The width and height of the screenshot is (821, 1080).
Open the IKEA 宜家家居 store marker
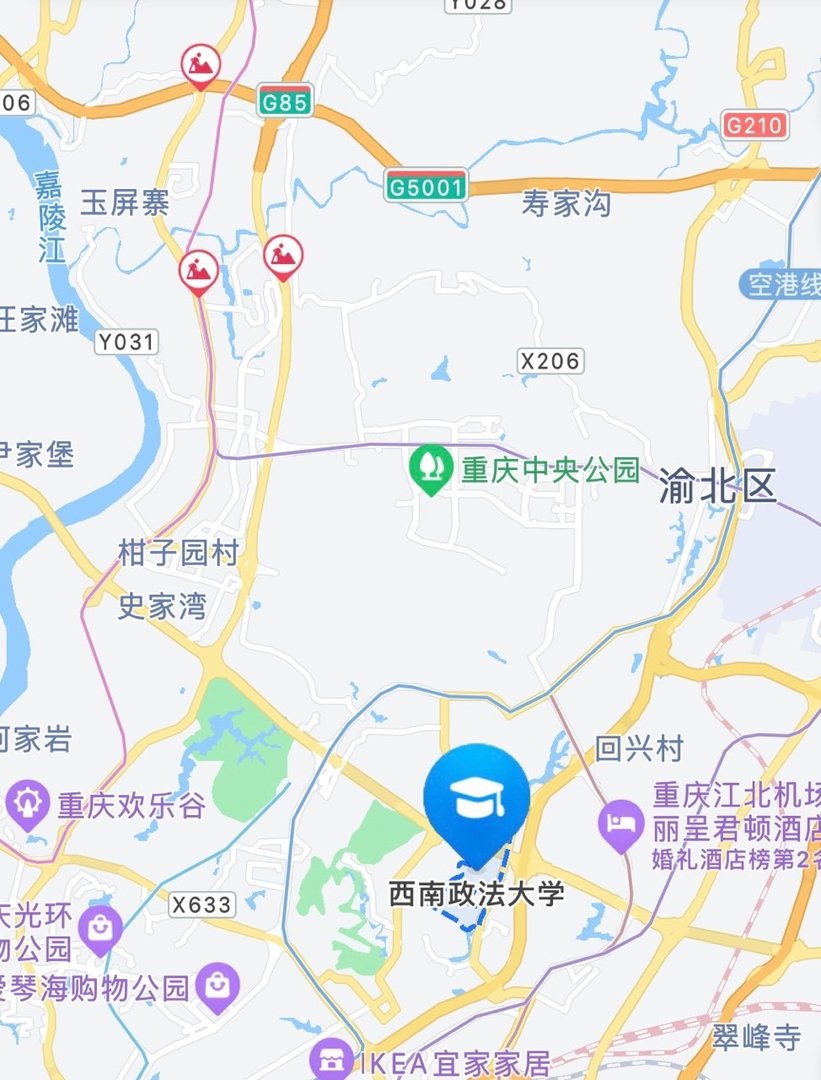333,1057
